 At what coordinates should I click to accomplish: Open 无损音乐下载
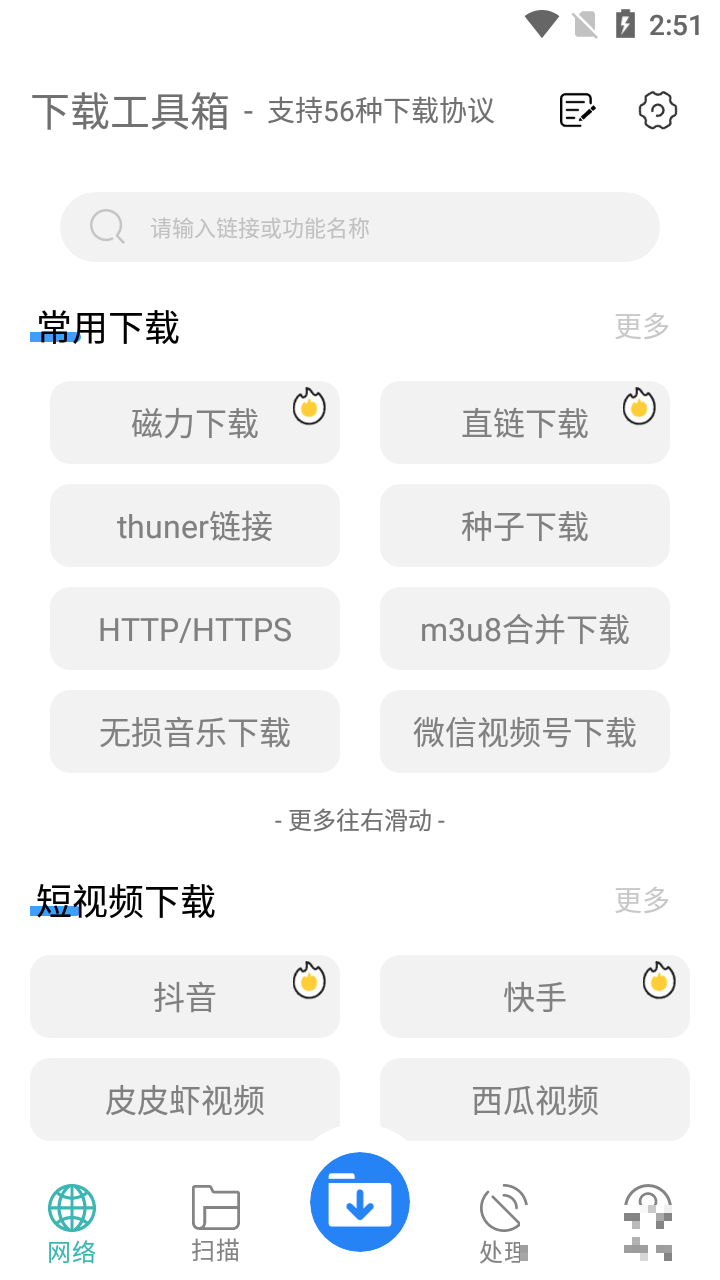click(195, 732)
